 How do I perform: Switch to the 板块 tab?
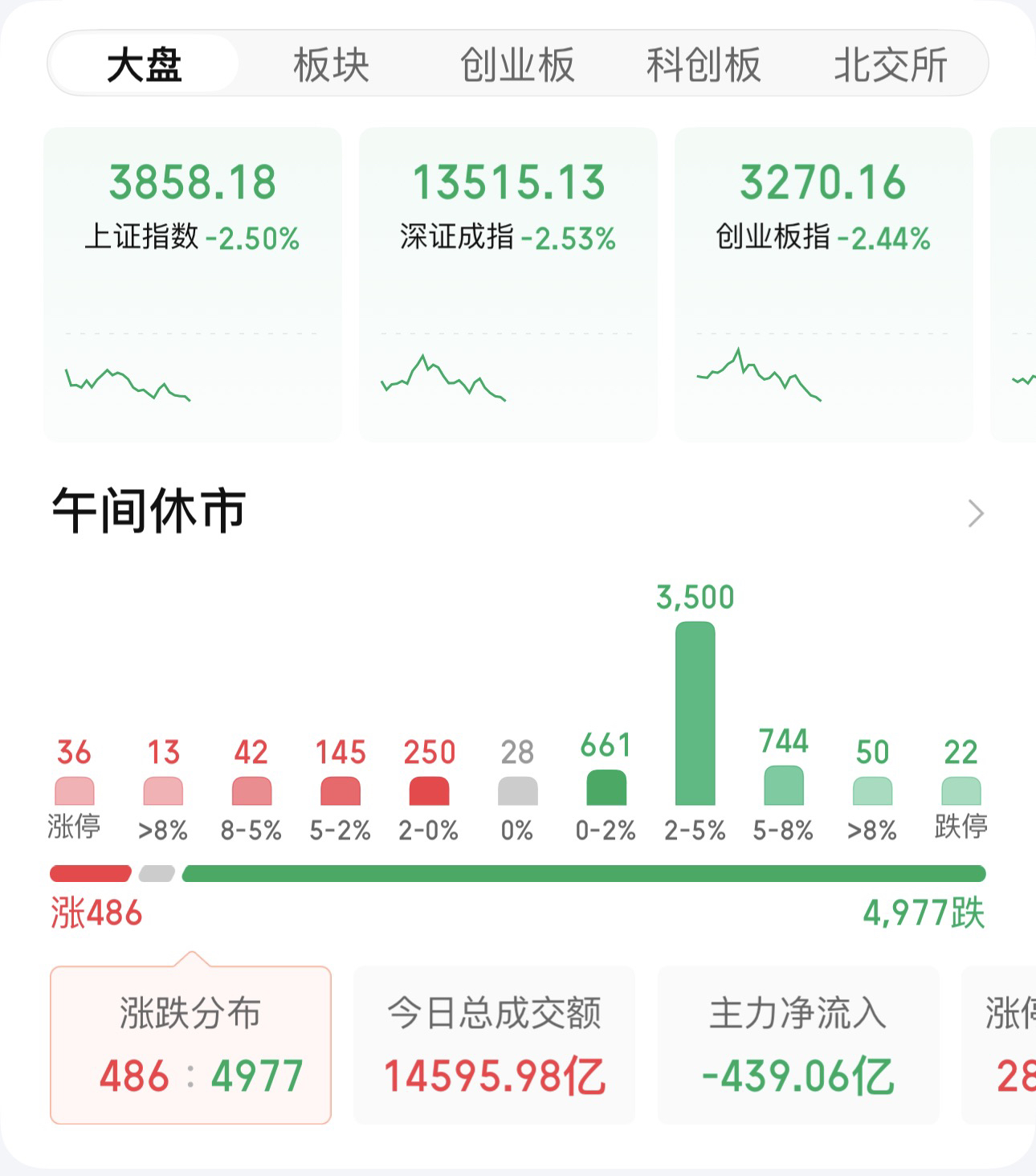point(331,64)
